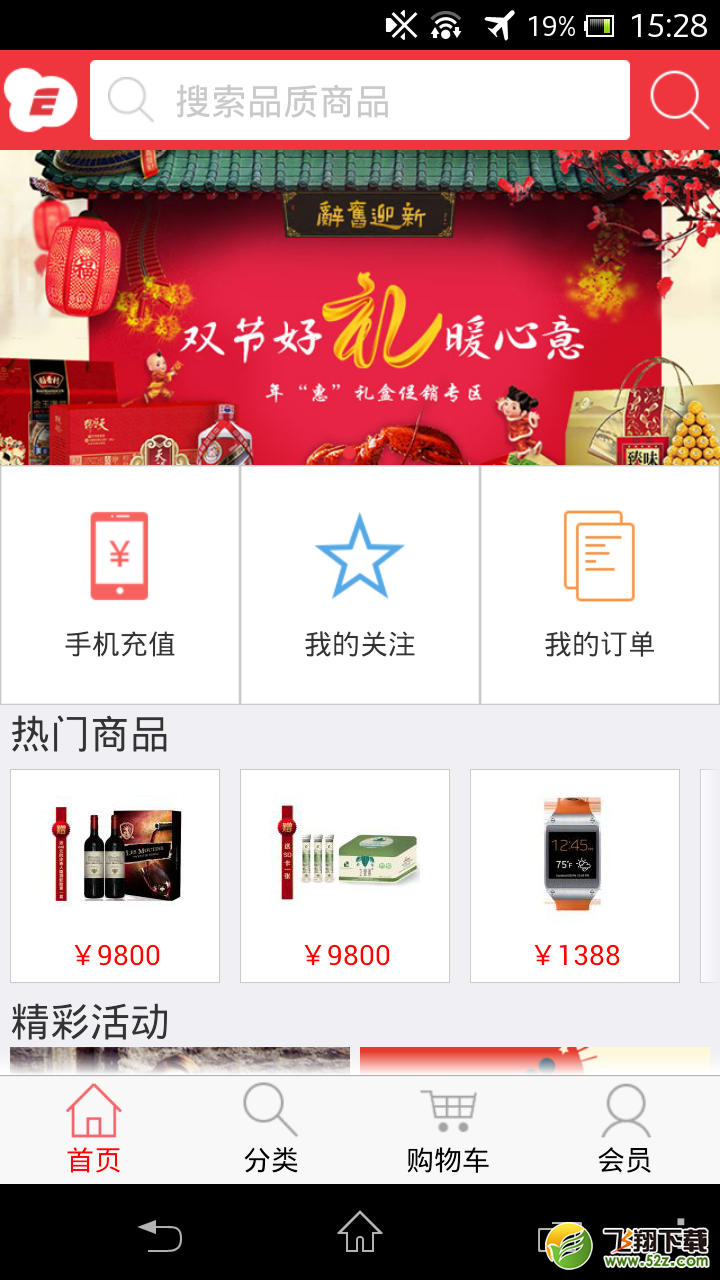
Task: Open the red wine gift set product card
Action: [115, 876]
